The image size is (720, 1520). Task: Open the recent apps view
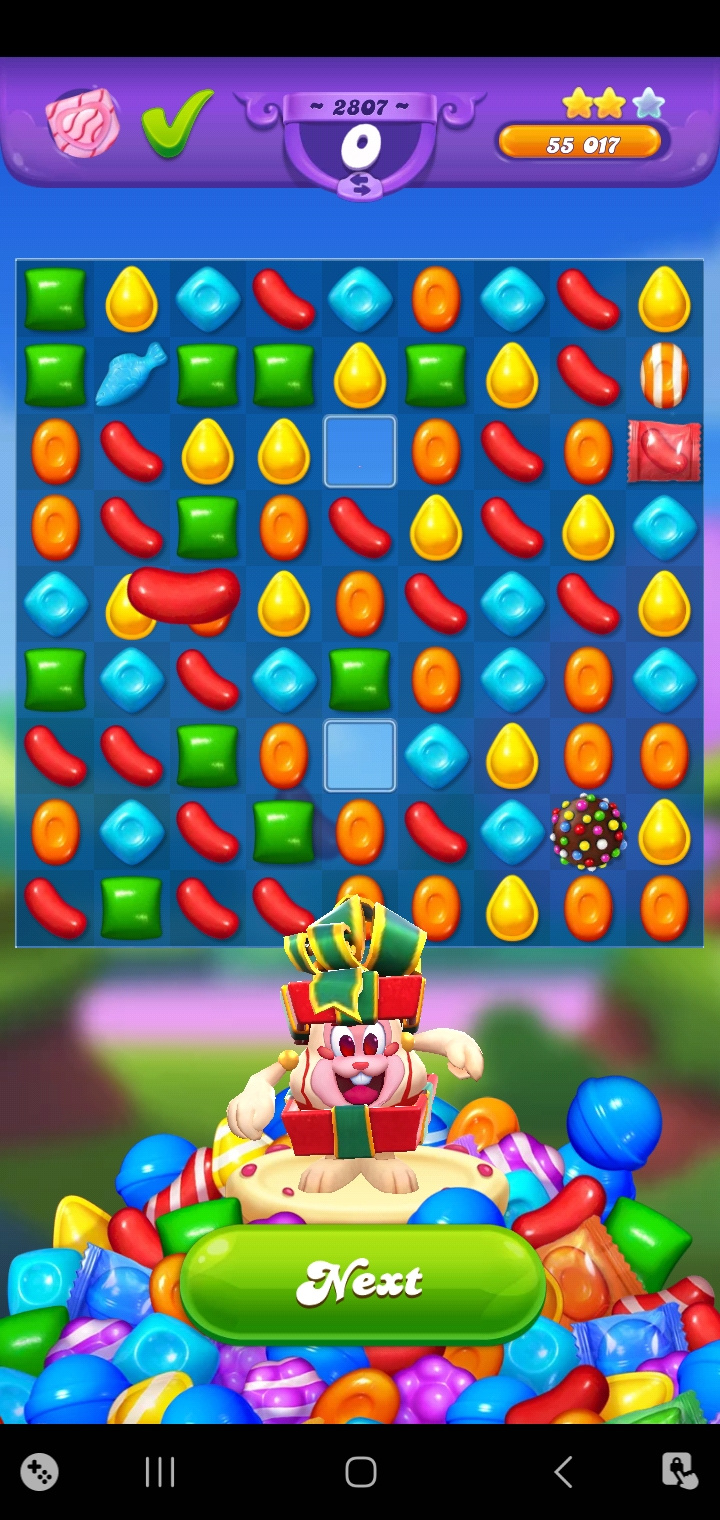click(160, 1471)
